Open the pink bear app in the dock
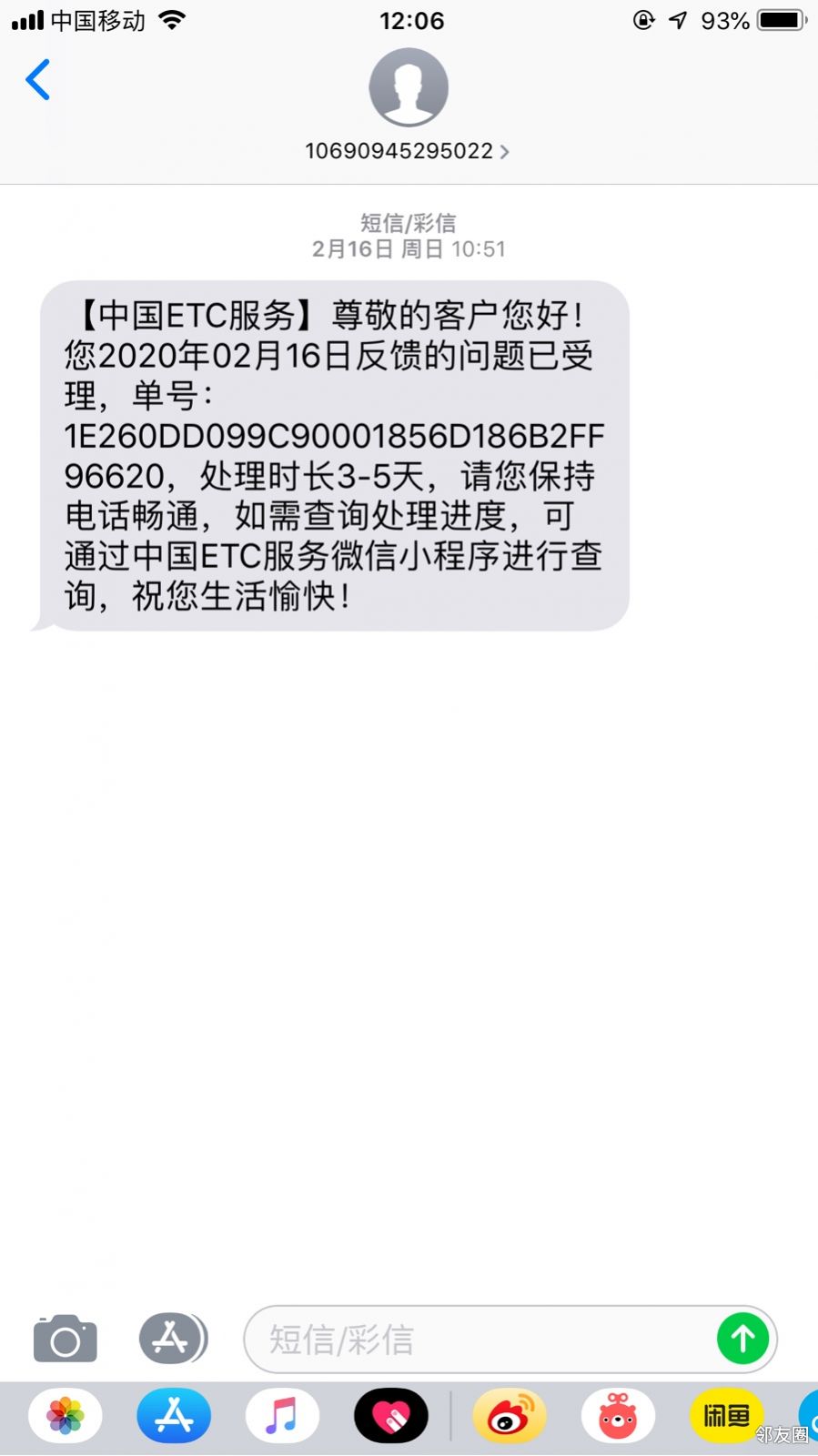The image size is (818, 1456). point(618,1415)
